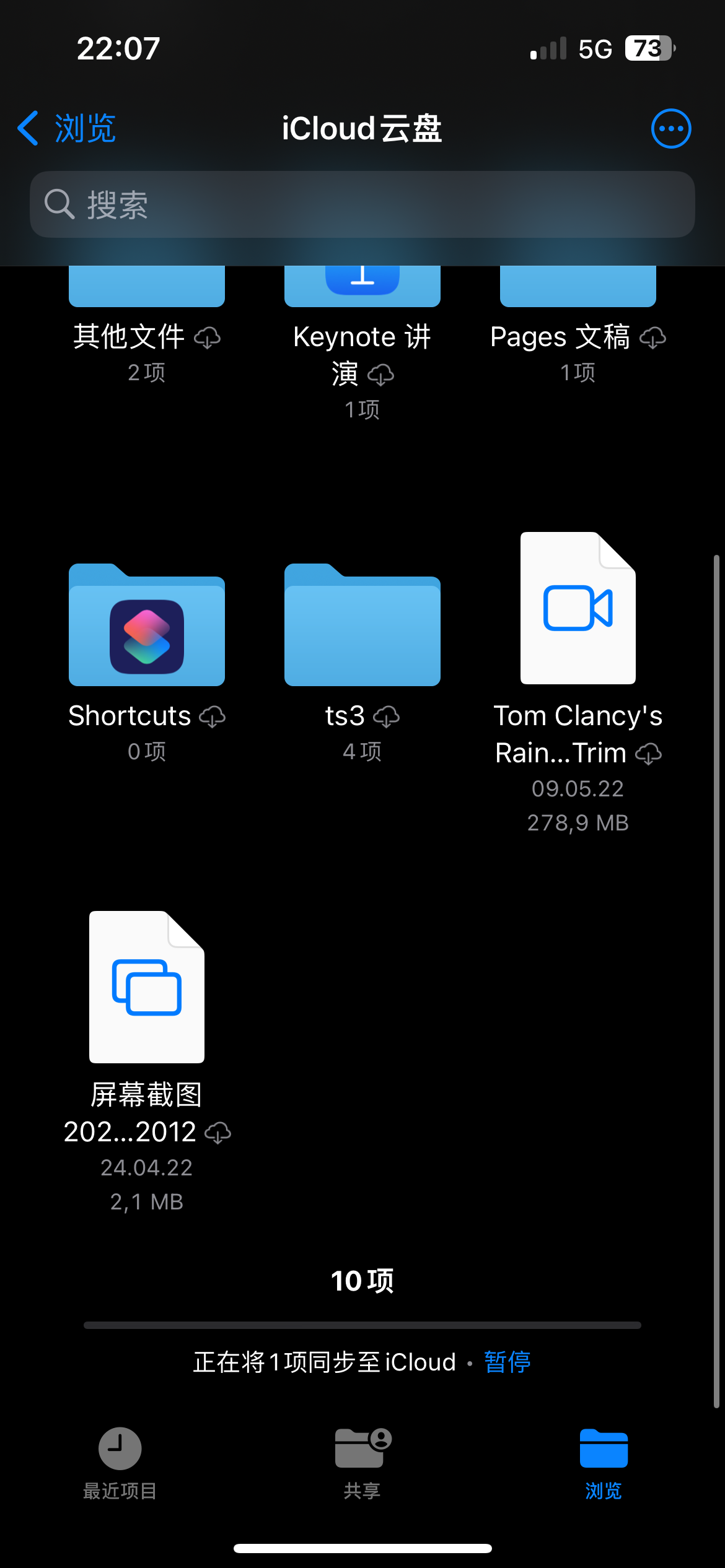The image size is (725, 1568).
Task: Go back to 浏览
Action: [67, 129]
